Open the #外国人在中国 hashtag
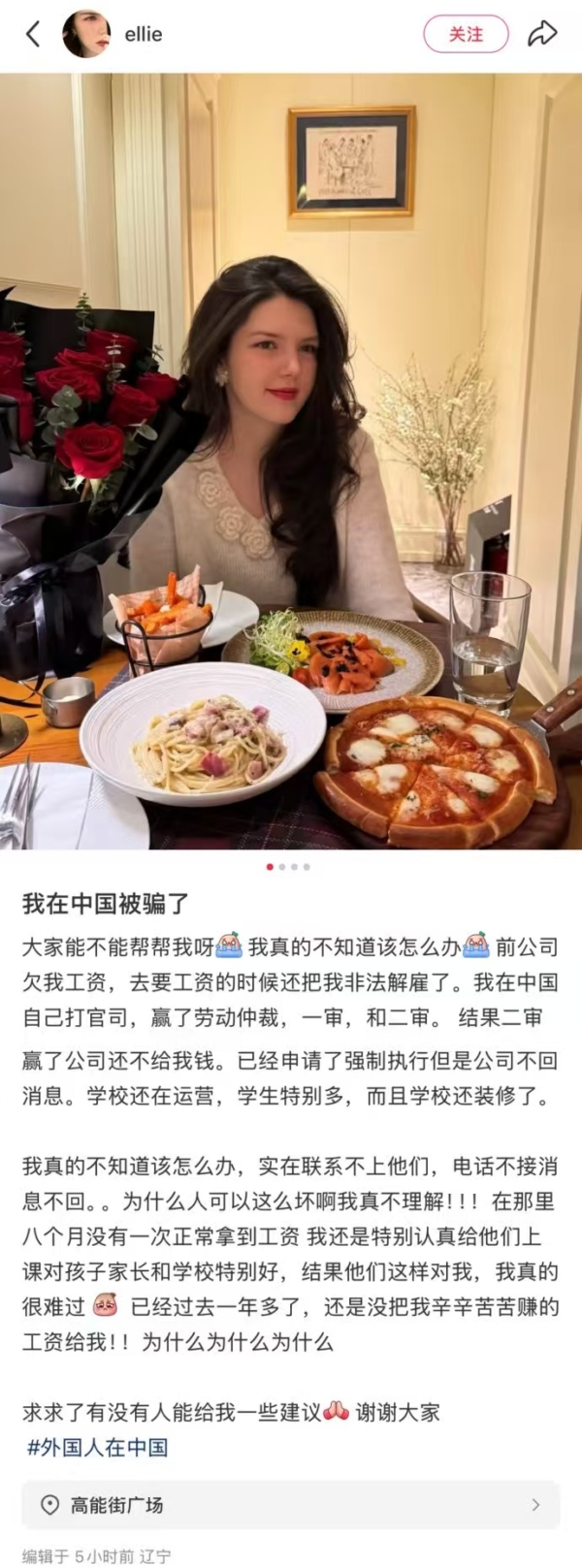 tap(98, 1448)
